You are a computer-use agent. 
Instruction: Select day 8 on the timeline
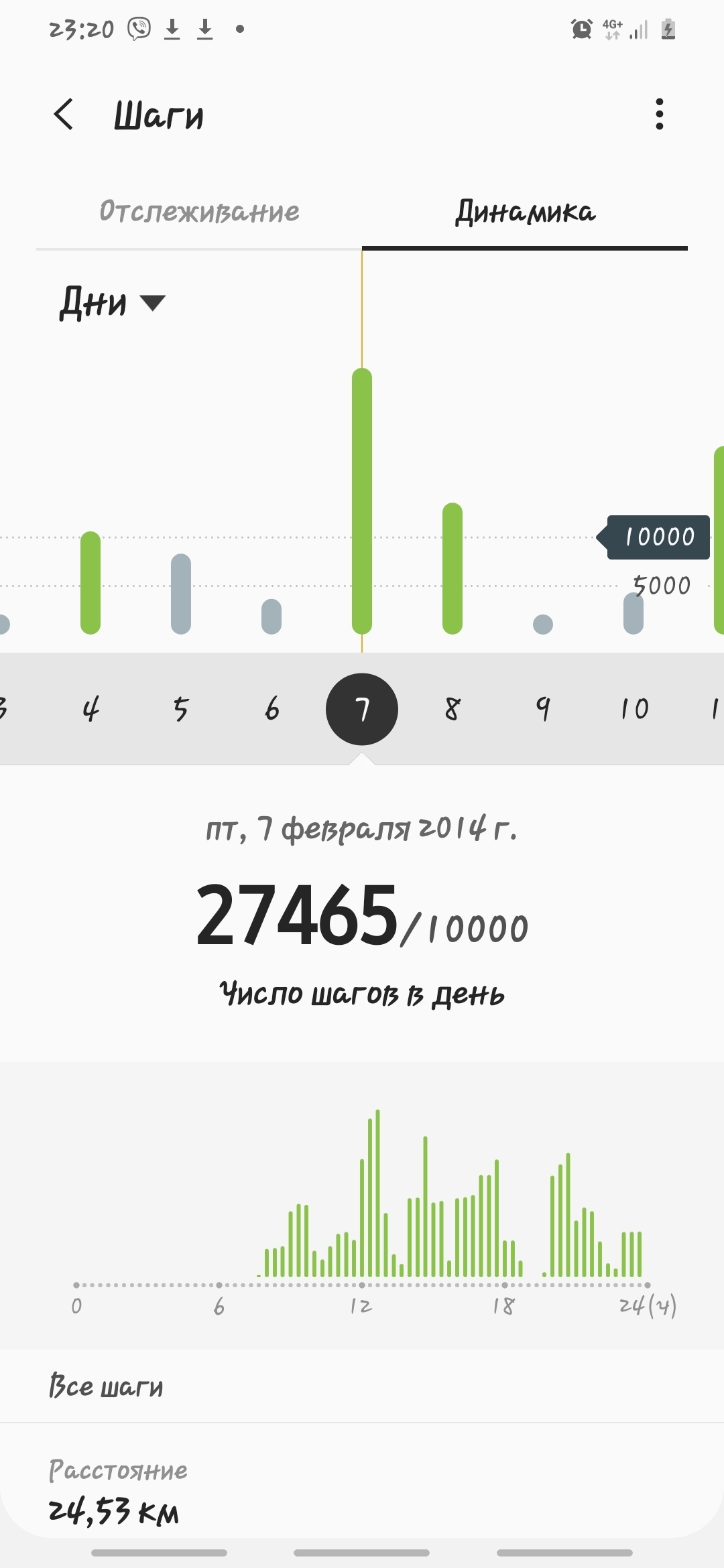coord(452,708)
